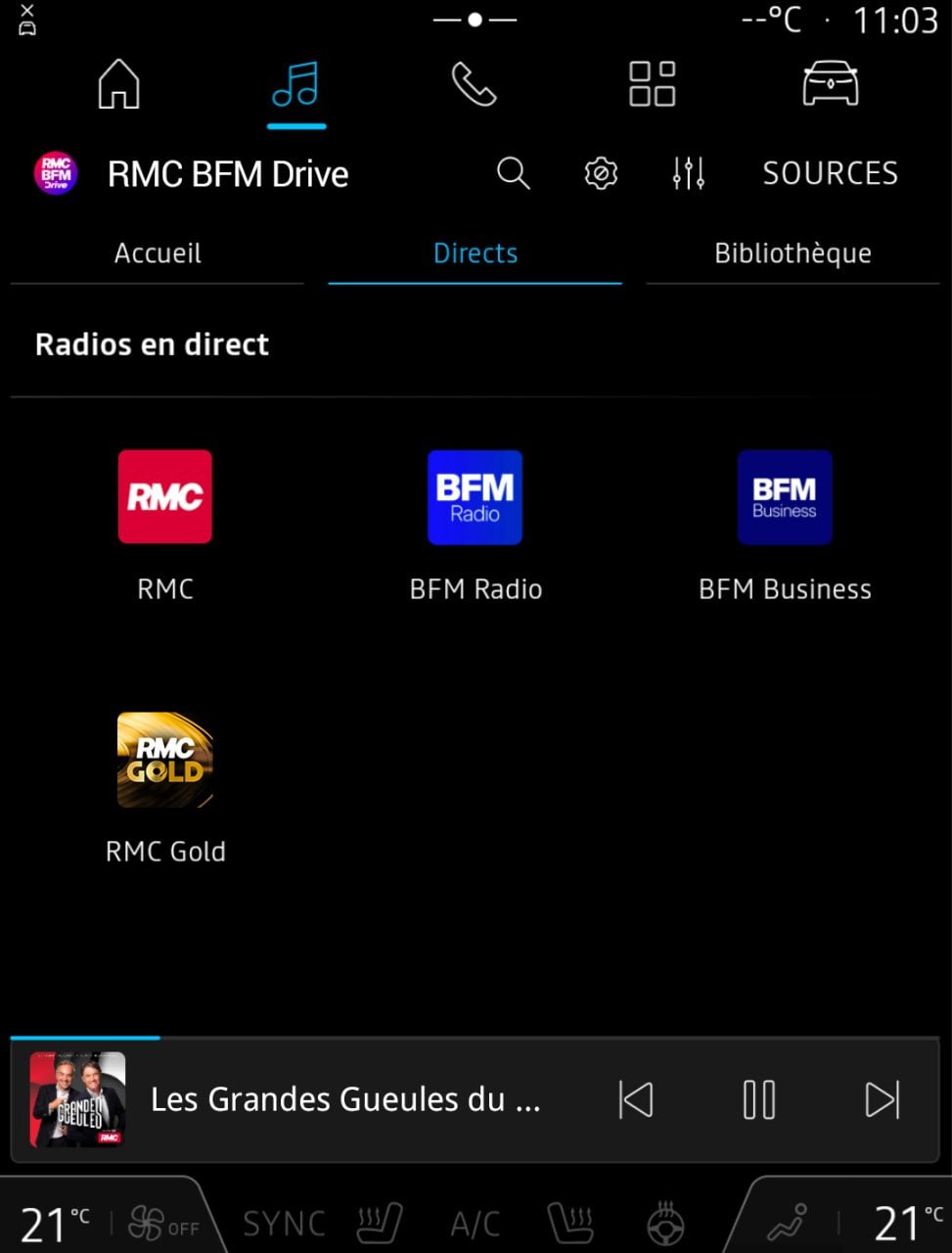
Task: Open the SOURCES selector
Action: 829,173
